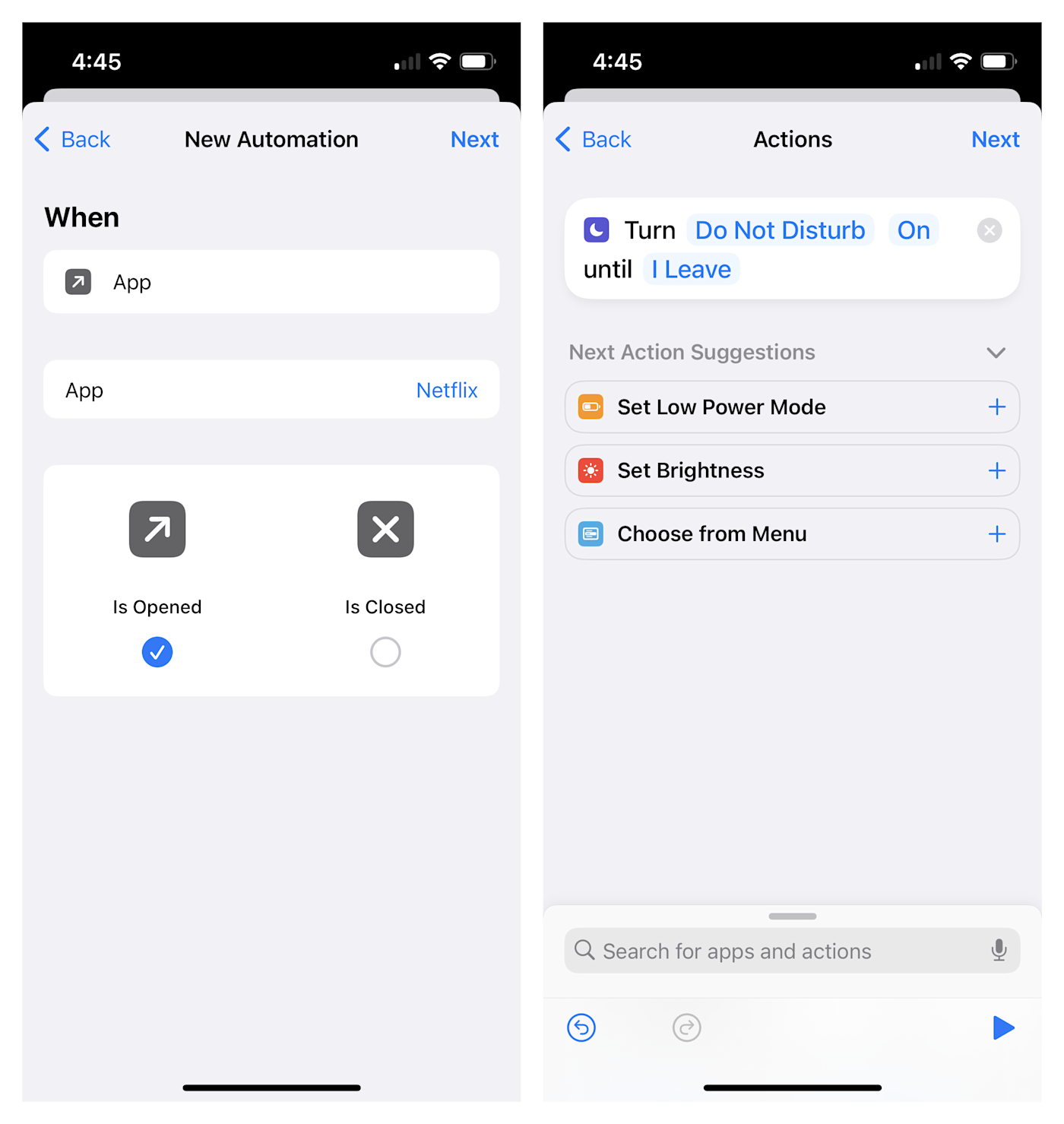
Task: Change the I Leave duration parameter
Action: pyautogui.click(x=691, y=270)
